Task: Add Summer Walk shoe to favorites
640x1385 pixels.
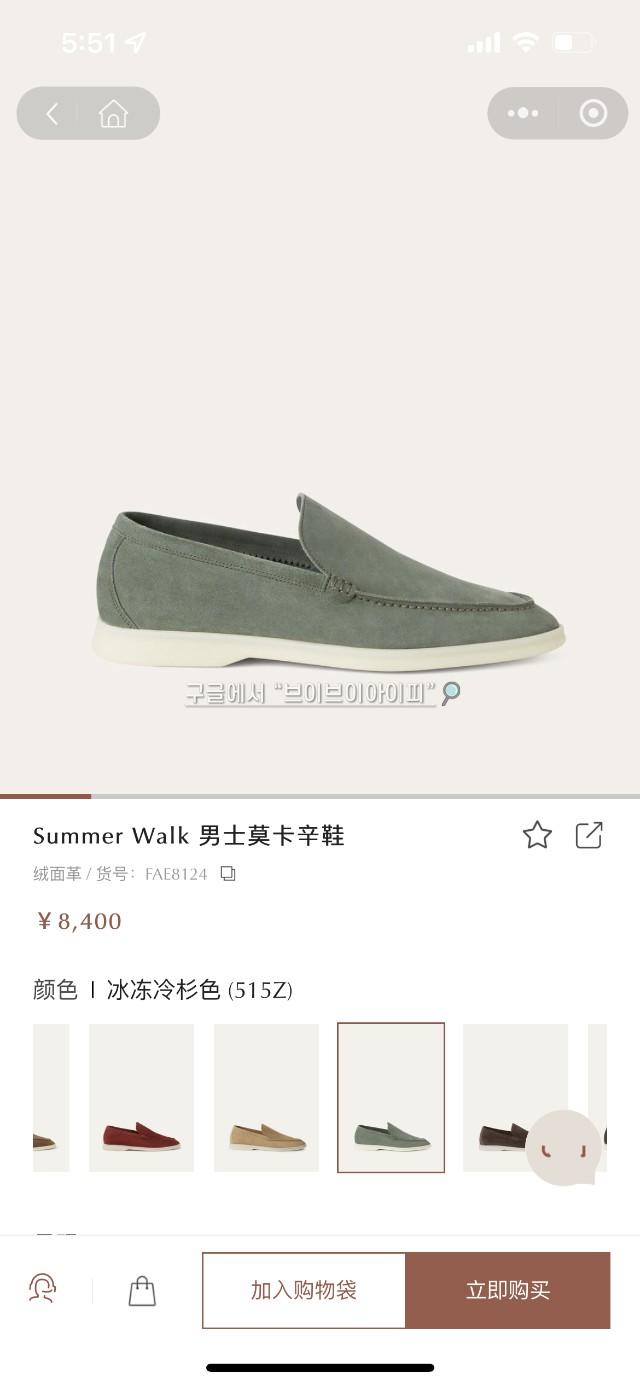Action: point(537,835)
